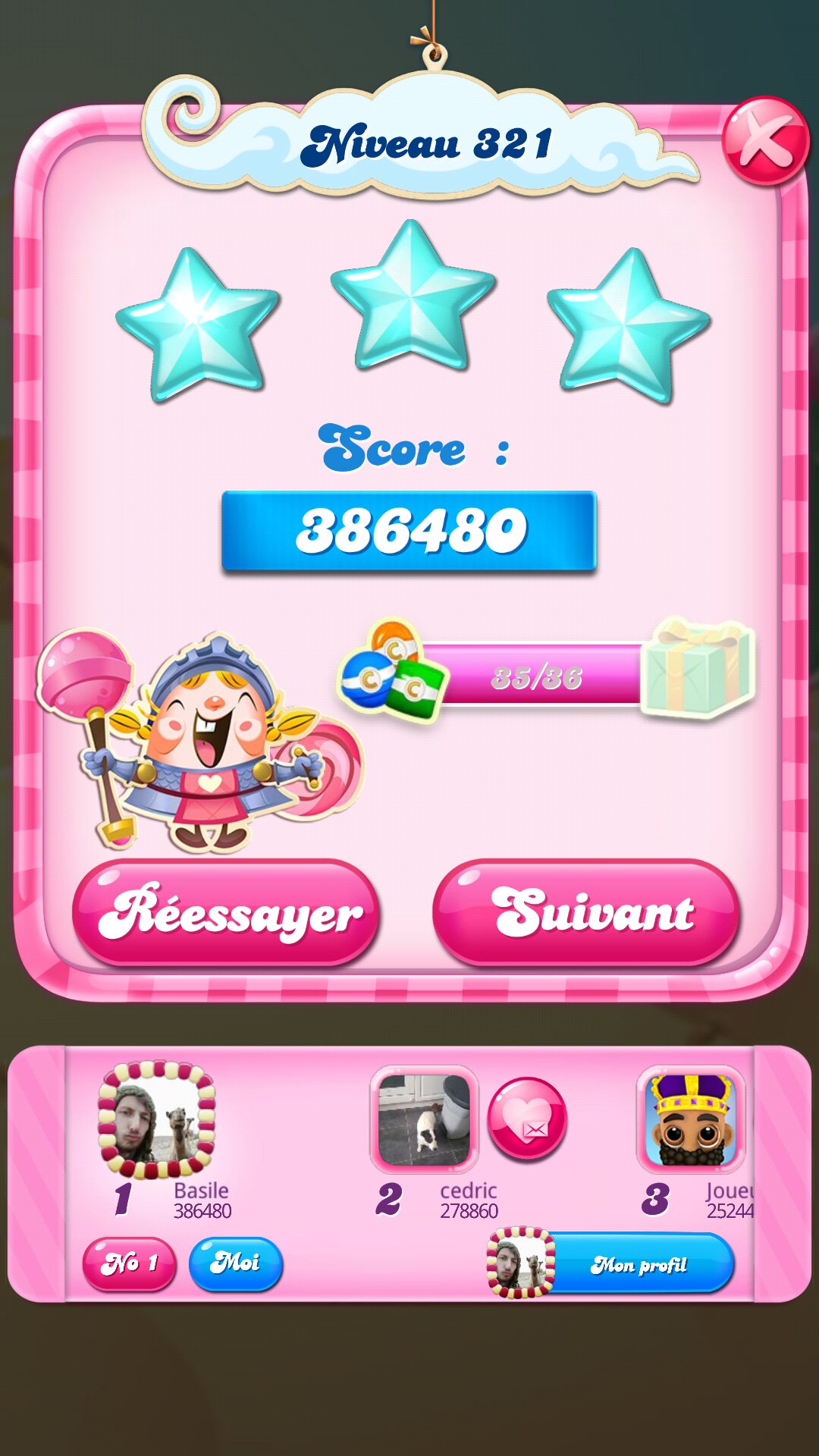Viewport: 819px width, 1456px height.
Task: Jump to No 1 in the leaderboard
Action: pos(129,1263)
